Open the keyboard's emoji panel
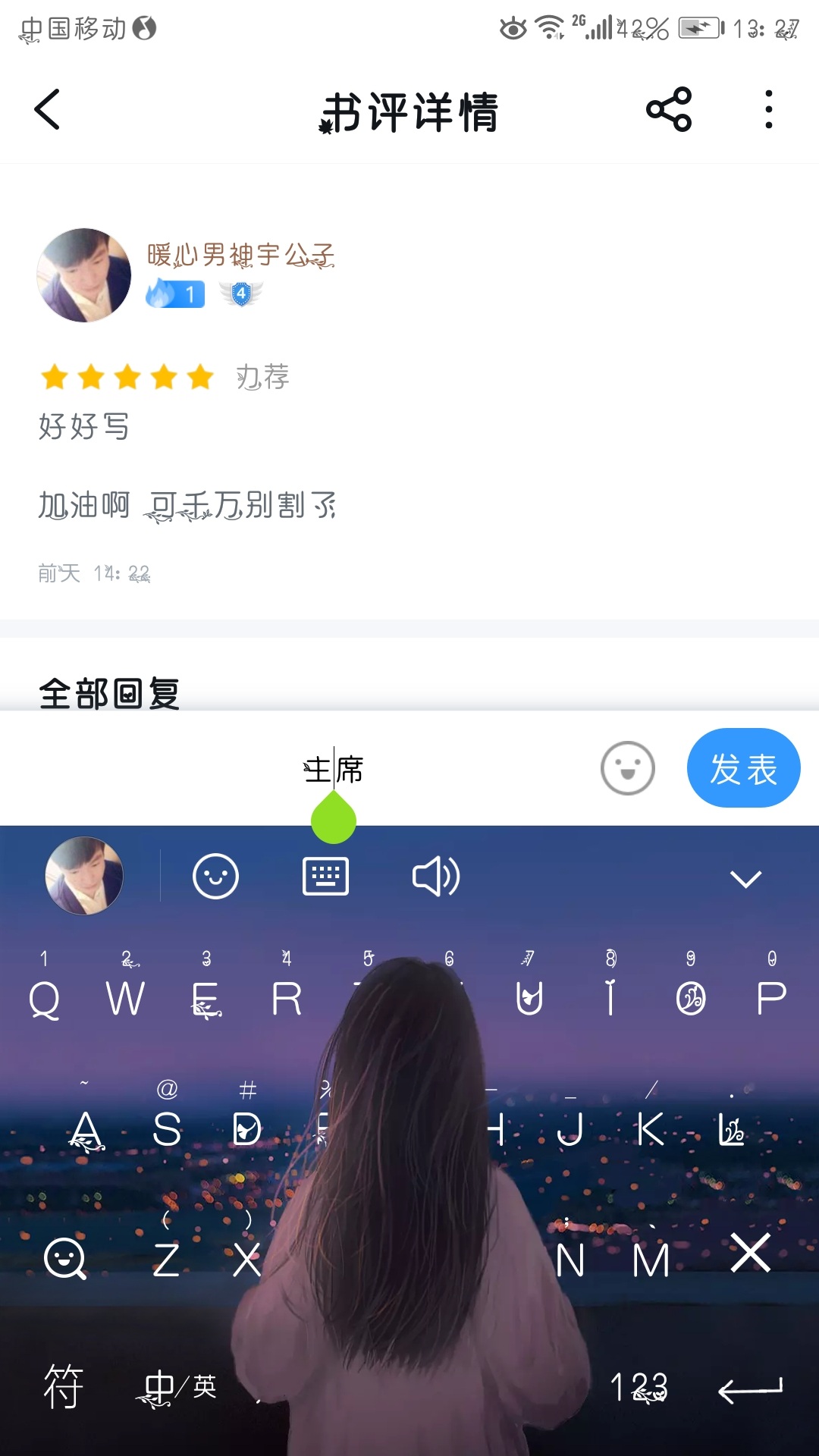 point(215,877)
